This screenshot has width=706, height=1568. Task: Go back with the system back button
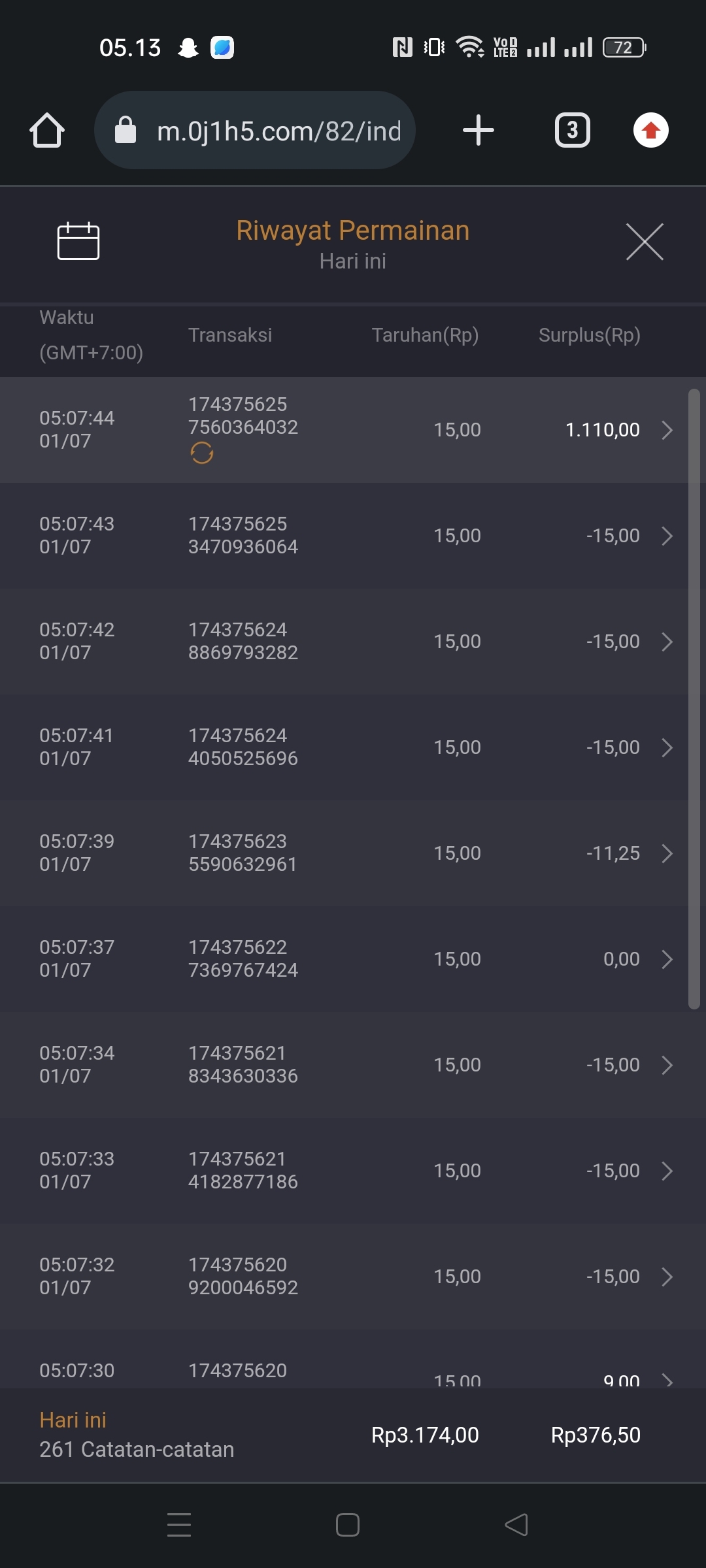coord(516,1525)
